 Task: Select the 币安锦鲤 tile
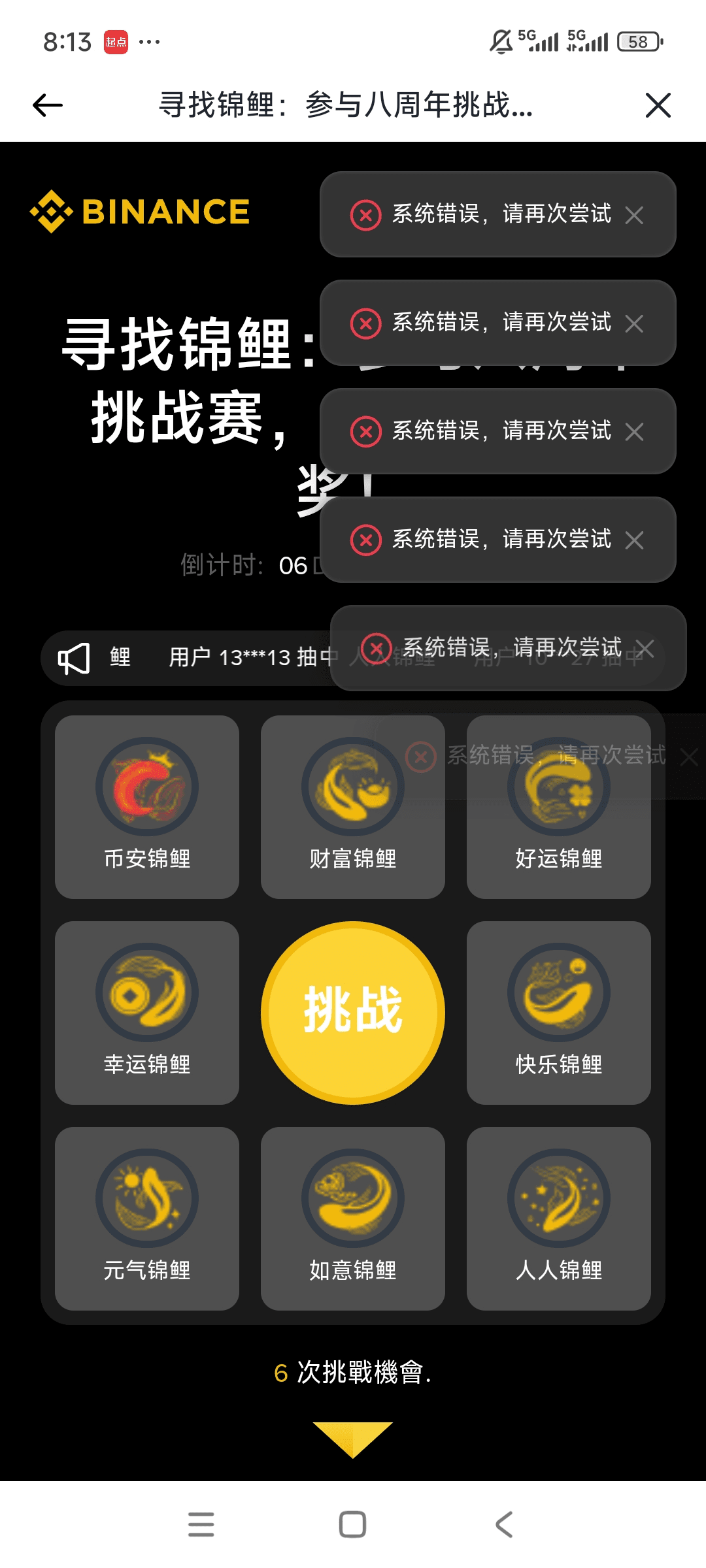point(147,807)
